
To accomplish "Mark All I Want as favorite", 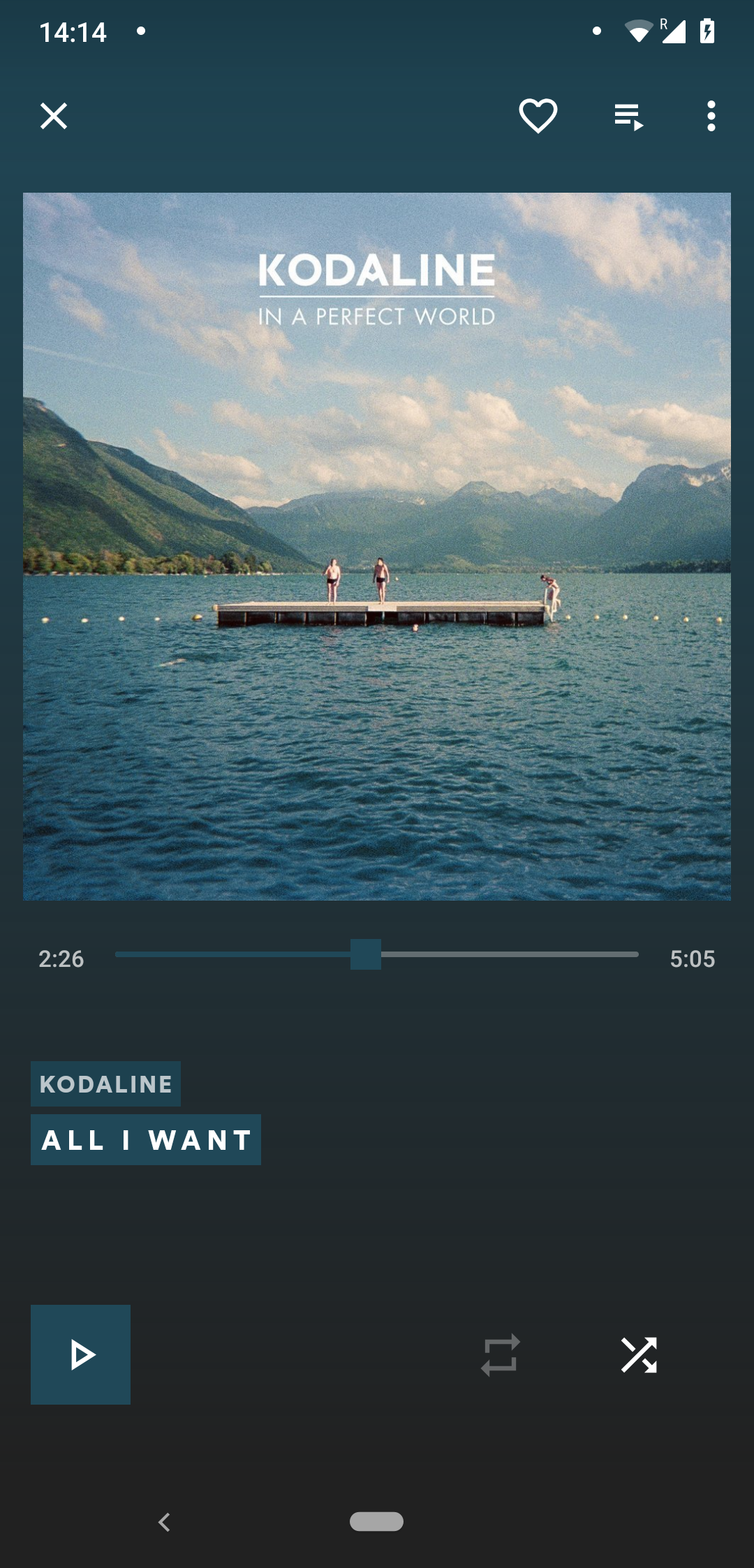I will (x=538, y=116).
